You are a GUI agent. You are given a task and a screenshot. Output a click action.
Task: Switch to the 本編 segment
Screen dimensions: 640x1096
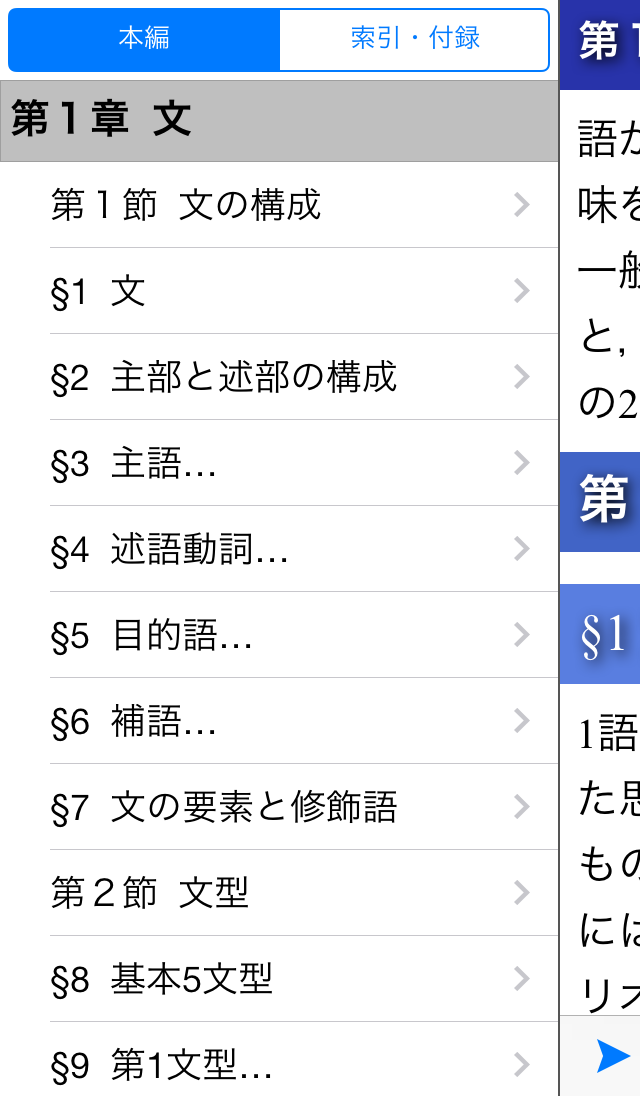pyautogui.click(x=144, y=39)
